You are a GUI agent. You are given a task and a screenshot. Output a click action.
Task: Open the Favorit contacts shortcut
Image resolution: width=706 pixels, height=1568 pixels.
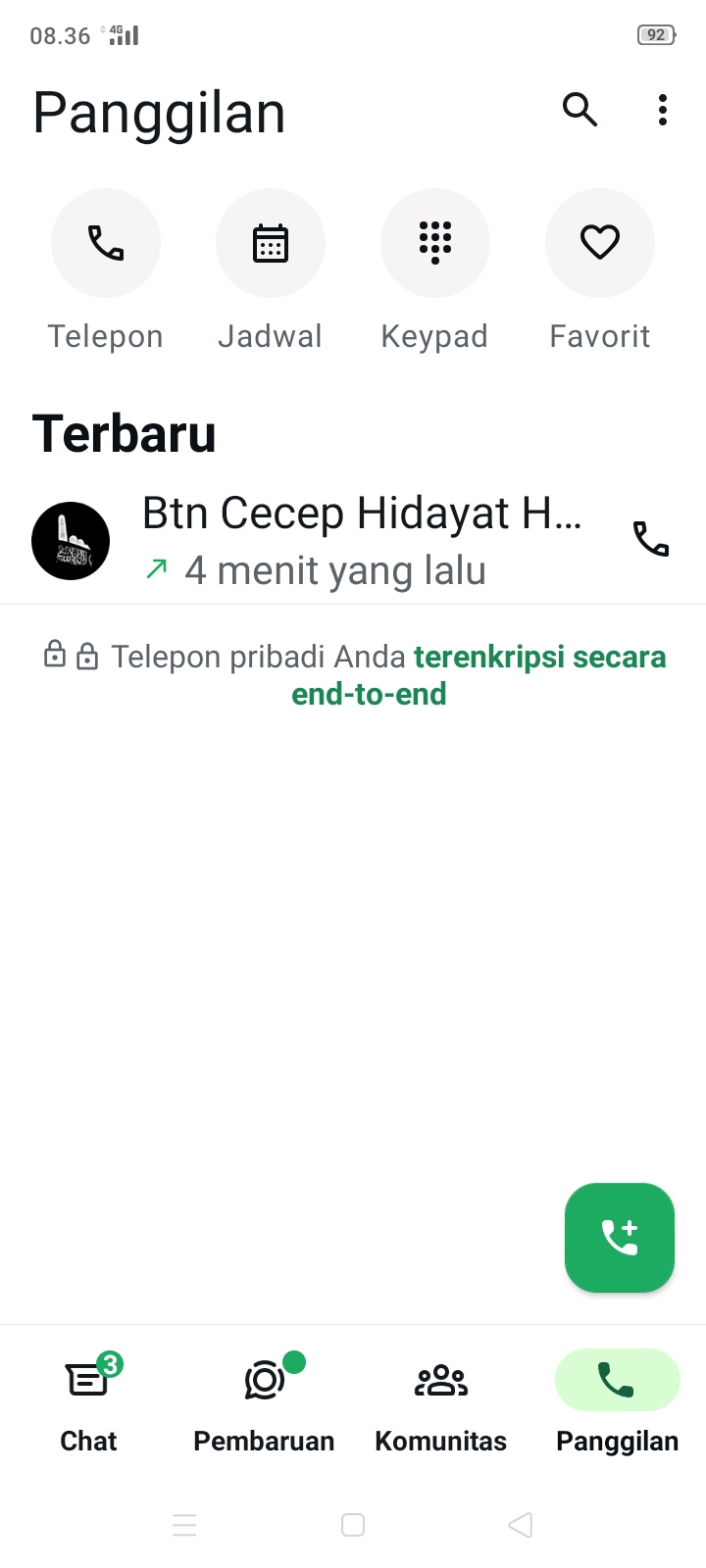(600, 243)
